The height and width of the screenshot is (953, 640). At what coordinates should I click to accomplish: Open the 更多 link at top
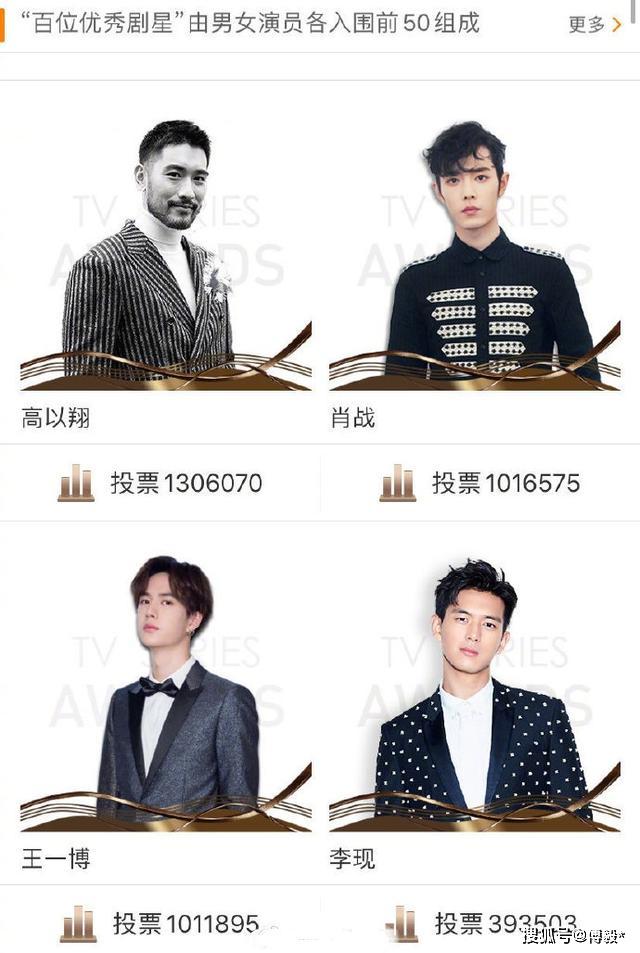(x=594, y=24)
